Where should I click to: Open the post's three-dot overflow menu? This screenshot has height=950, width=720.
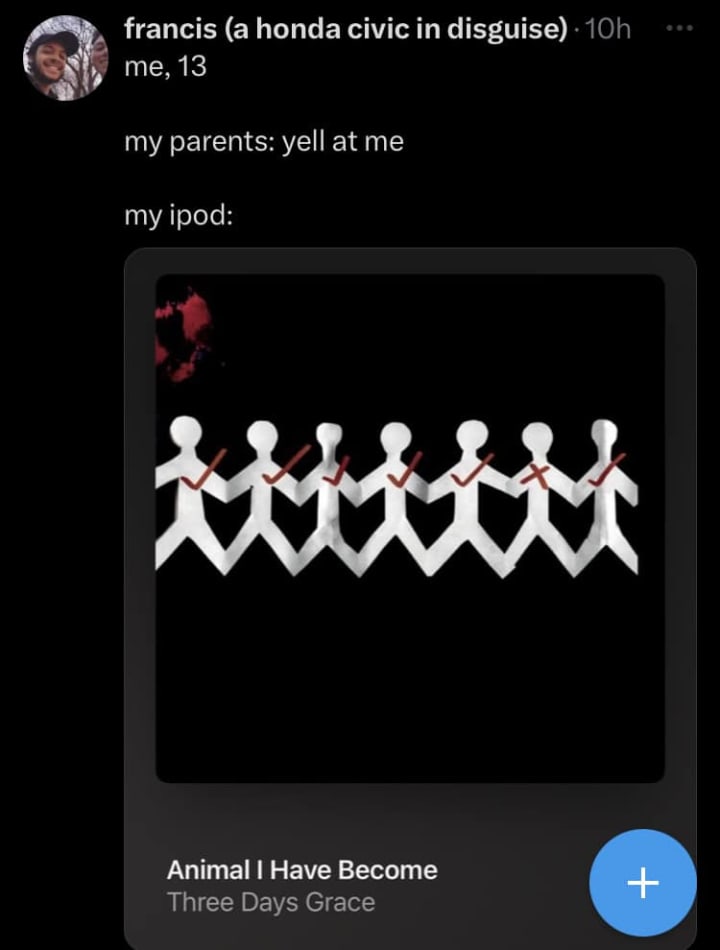[x=679, y=29]
